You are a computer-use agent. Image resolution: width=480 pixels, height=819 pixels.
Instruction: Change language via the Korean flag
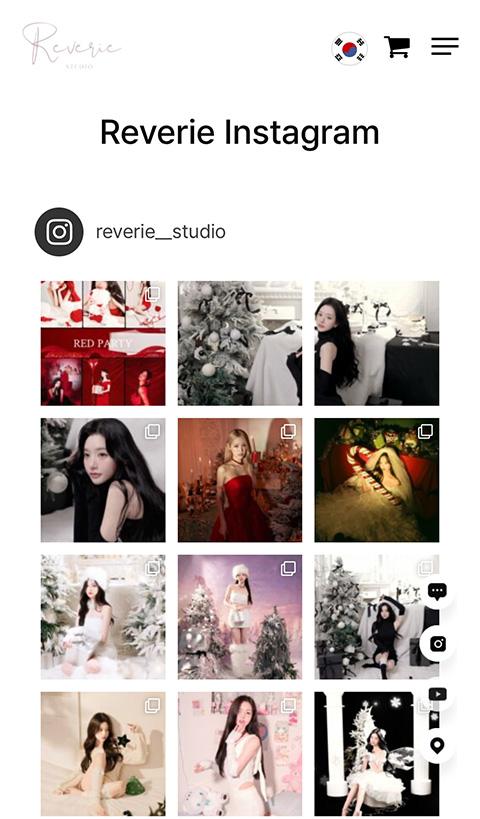349,49
